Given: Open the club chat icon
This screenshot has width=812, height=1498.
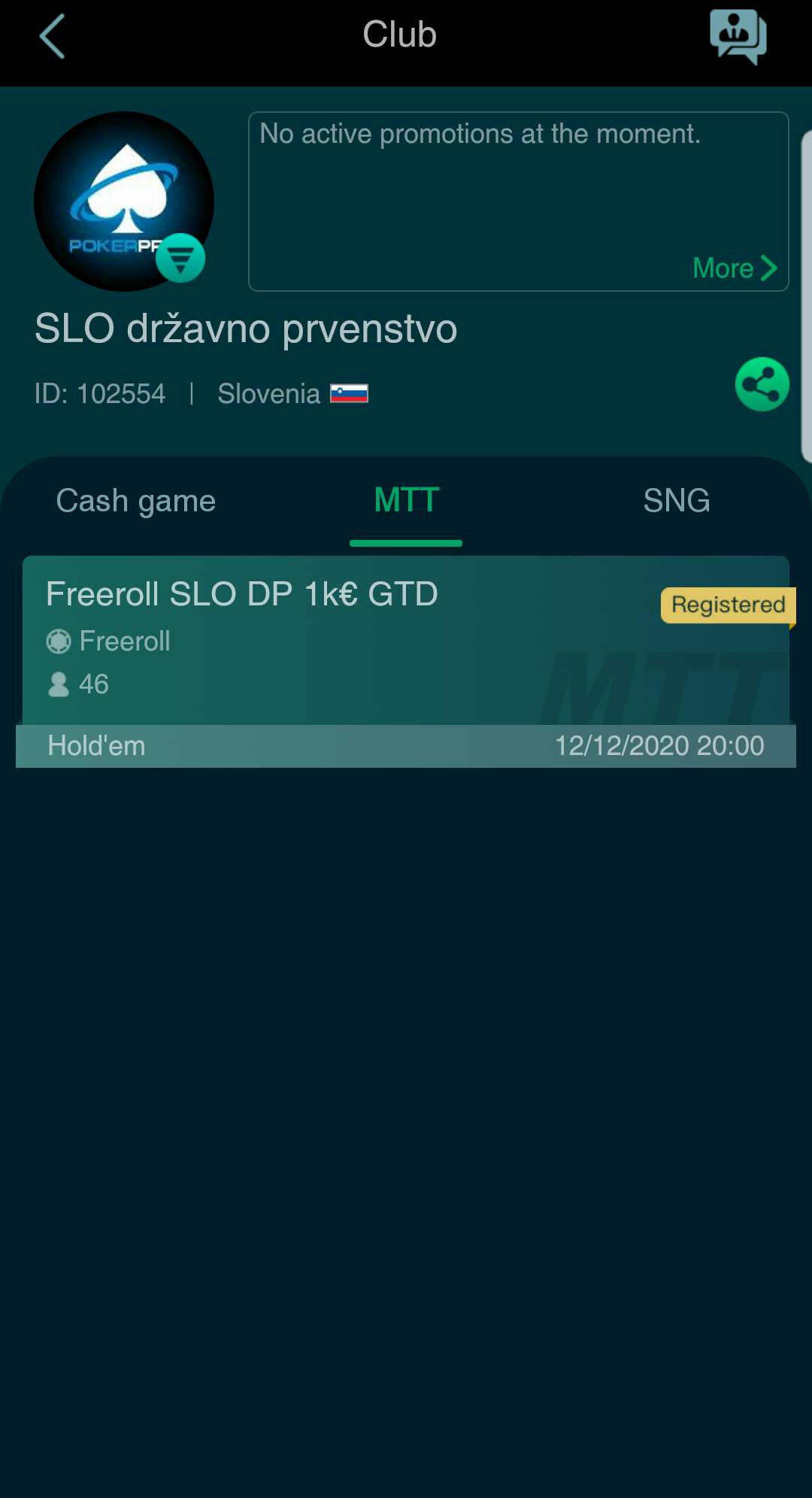Looking at the screenshot, I should 738,36.
